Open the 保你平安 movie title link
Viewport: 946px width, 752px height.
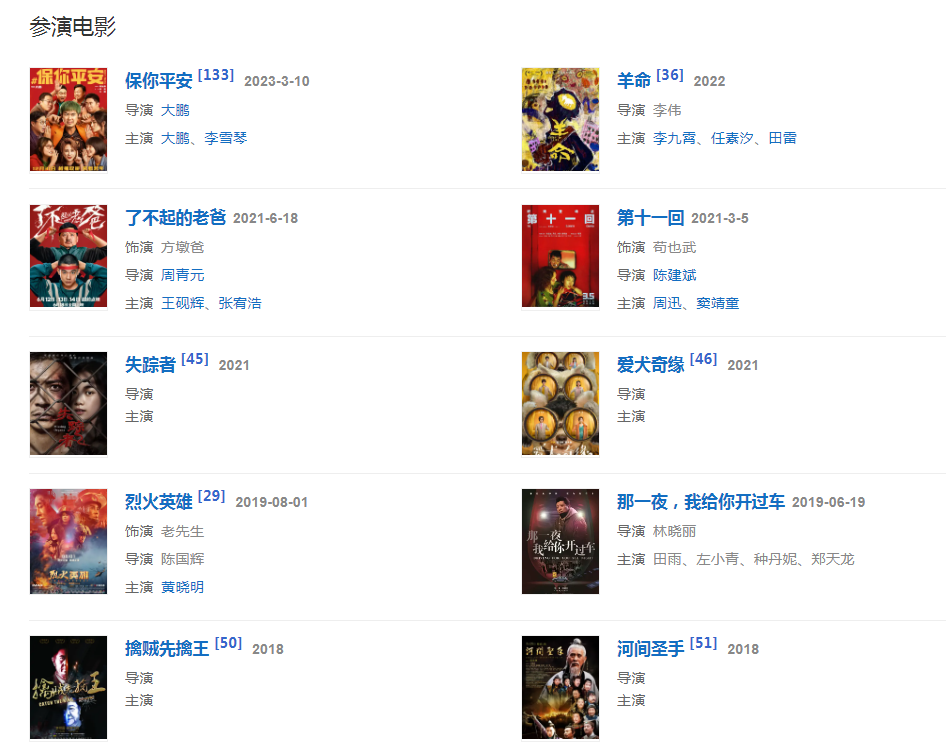pyautogui.click(x=158, y=81)
